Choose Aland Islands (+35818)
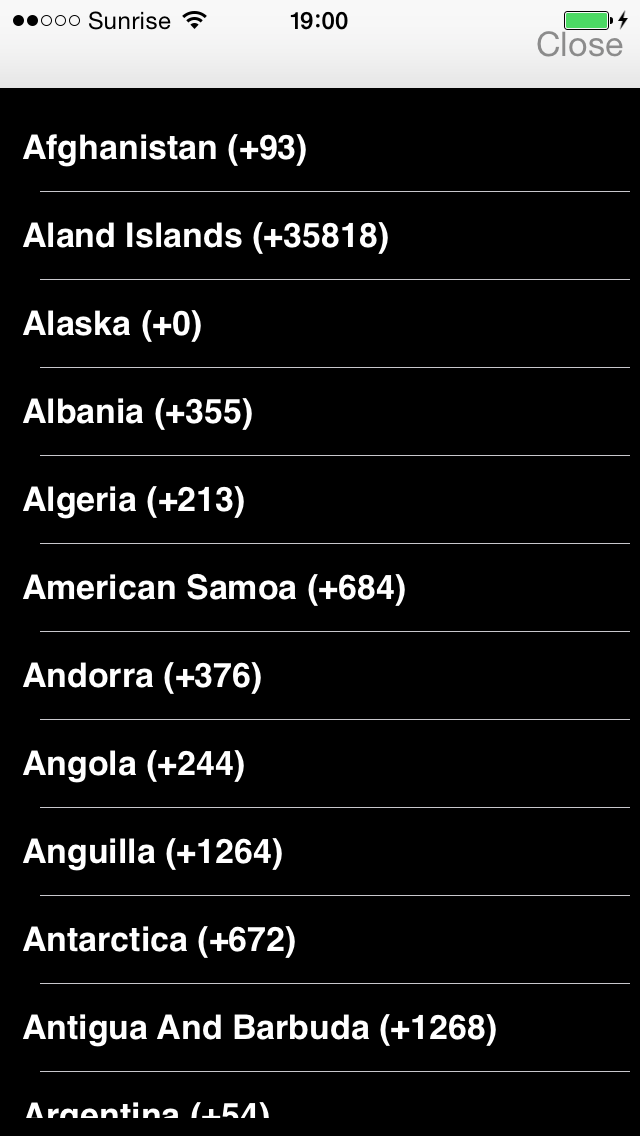Image resolution: width=640 pixels, height=1136 pixels. 320,235
